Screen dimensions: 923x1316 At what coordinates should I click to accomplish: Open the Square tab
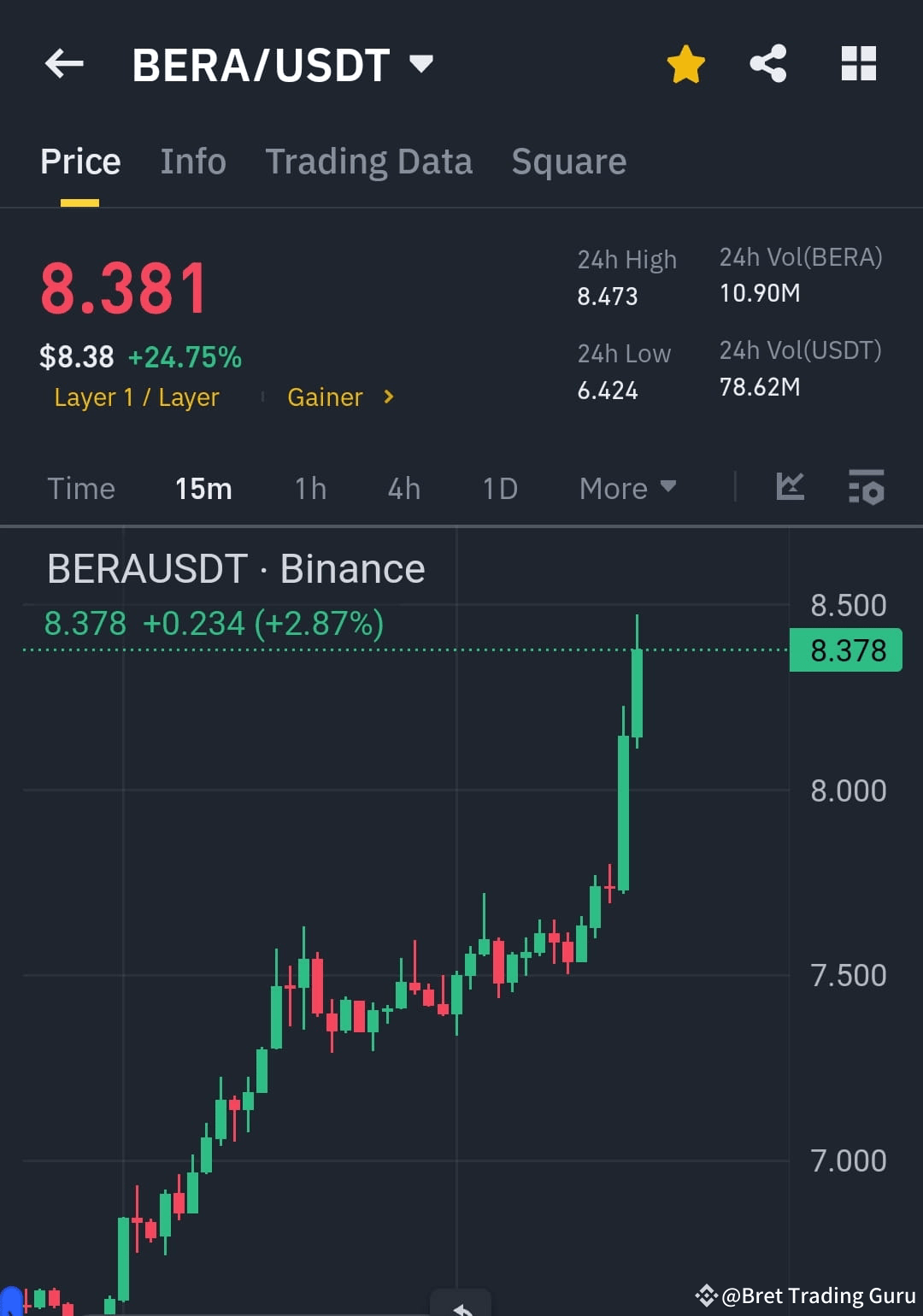coord(568,161)
